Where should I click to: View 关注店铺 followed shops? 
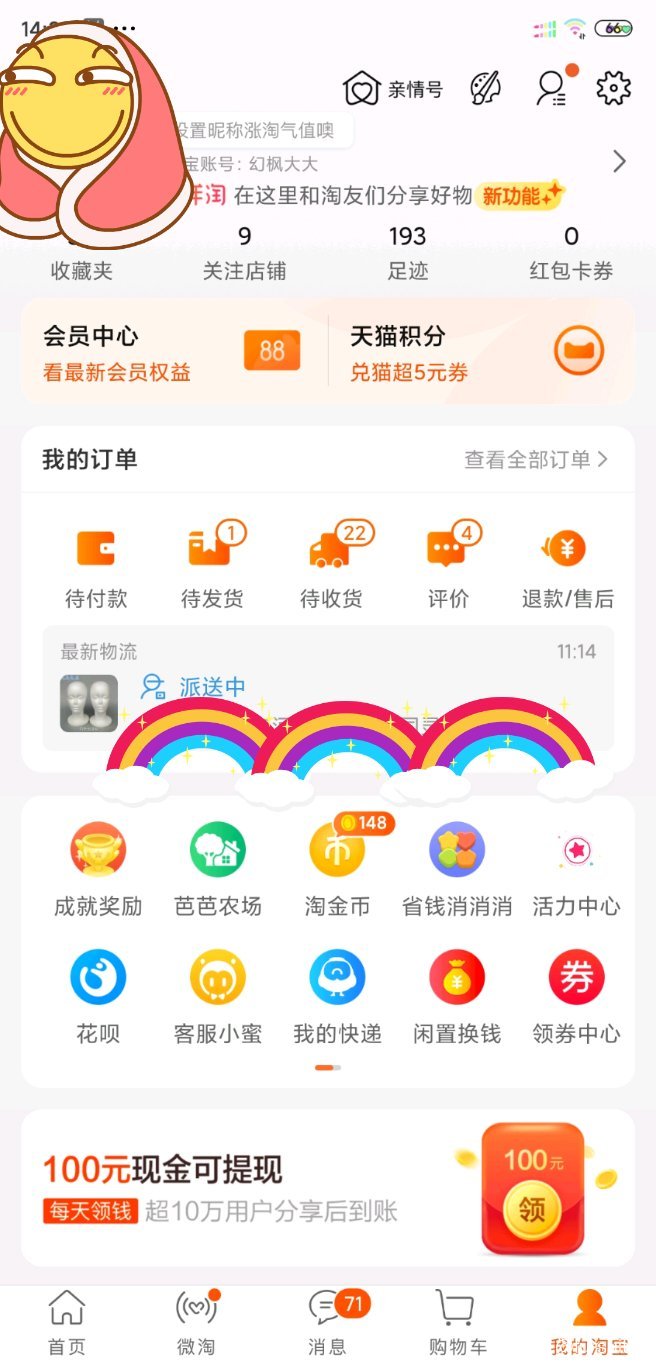(244, 253)
